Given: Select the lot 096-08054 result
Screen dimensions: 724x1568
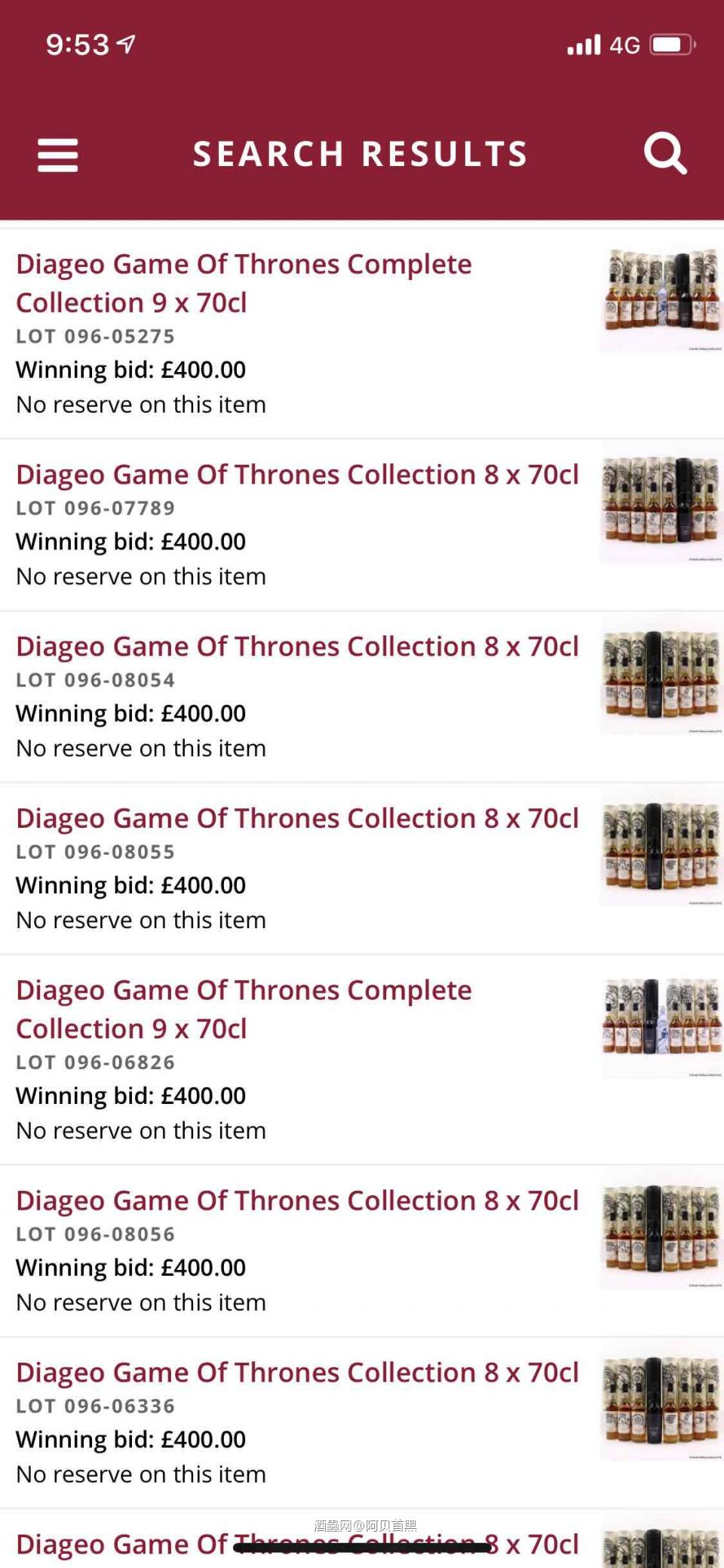Looking at the screenshot, I should click(297, 647).
